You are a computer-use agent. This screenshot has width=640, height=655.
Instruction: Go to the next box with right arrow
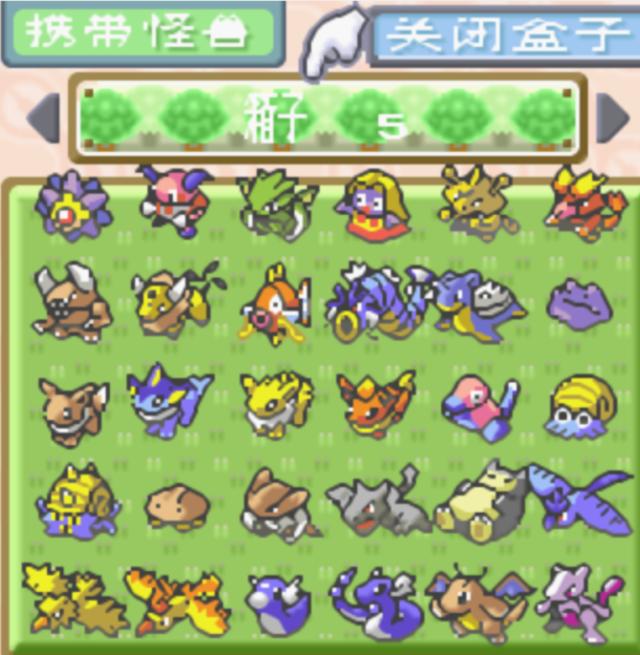coord(610,119)
